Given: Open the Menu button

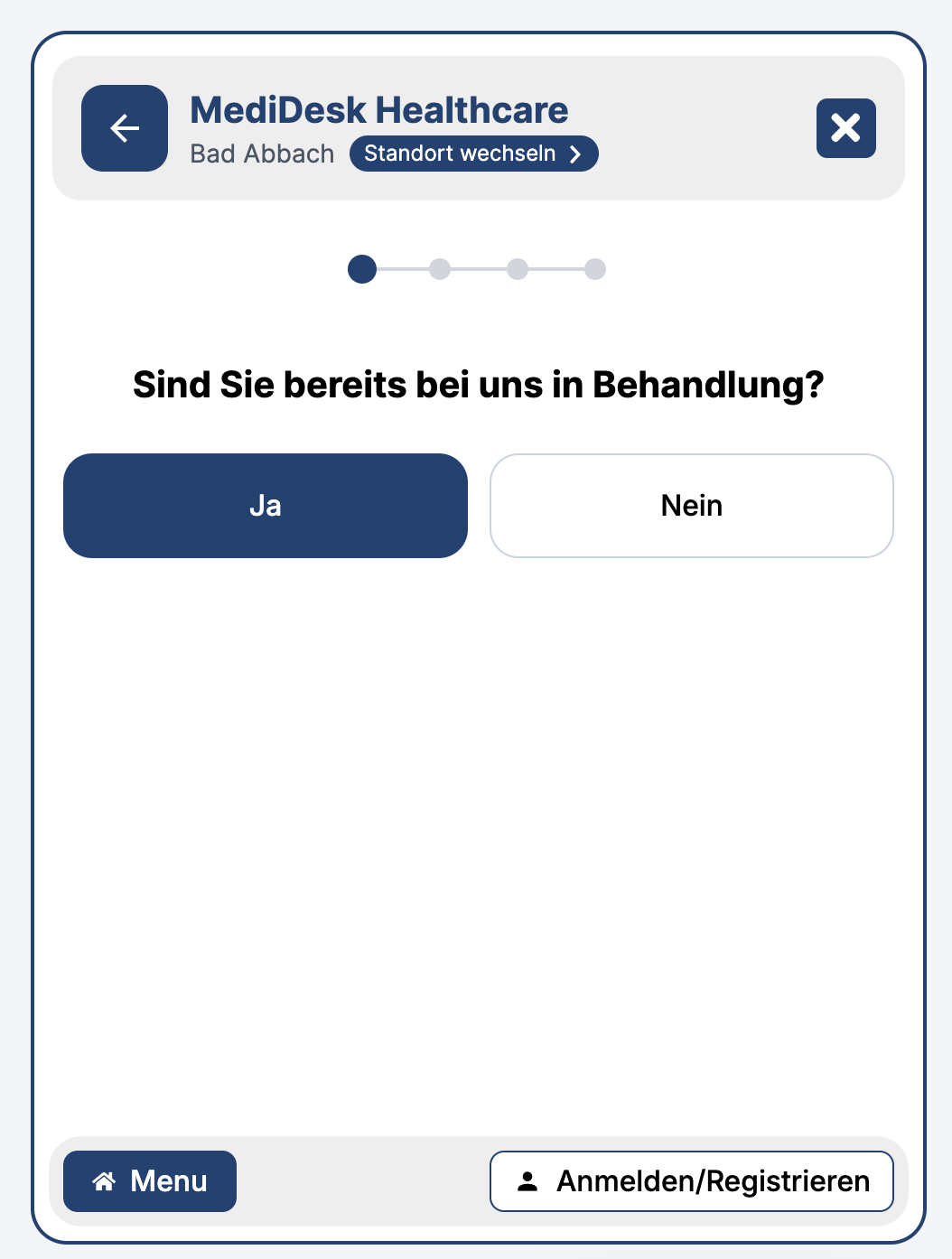Looking at the screenshot, I should click(x=150, y=1180).
